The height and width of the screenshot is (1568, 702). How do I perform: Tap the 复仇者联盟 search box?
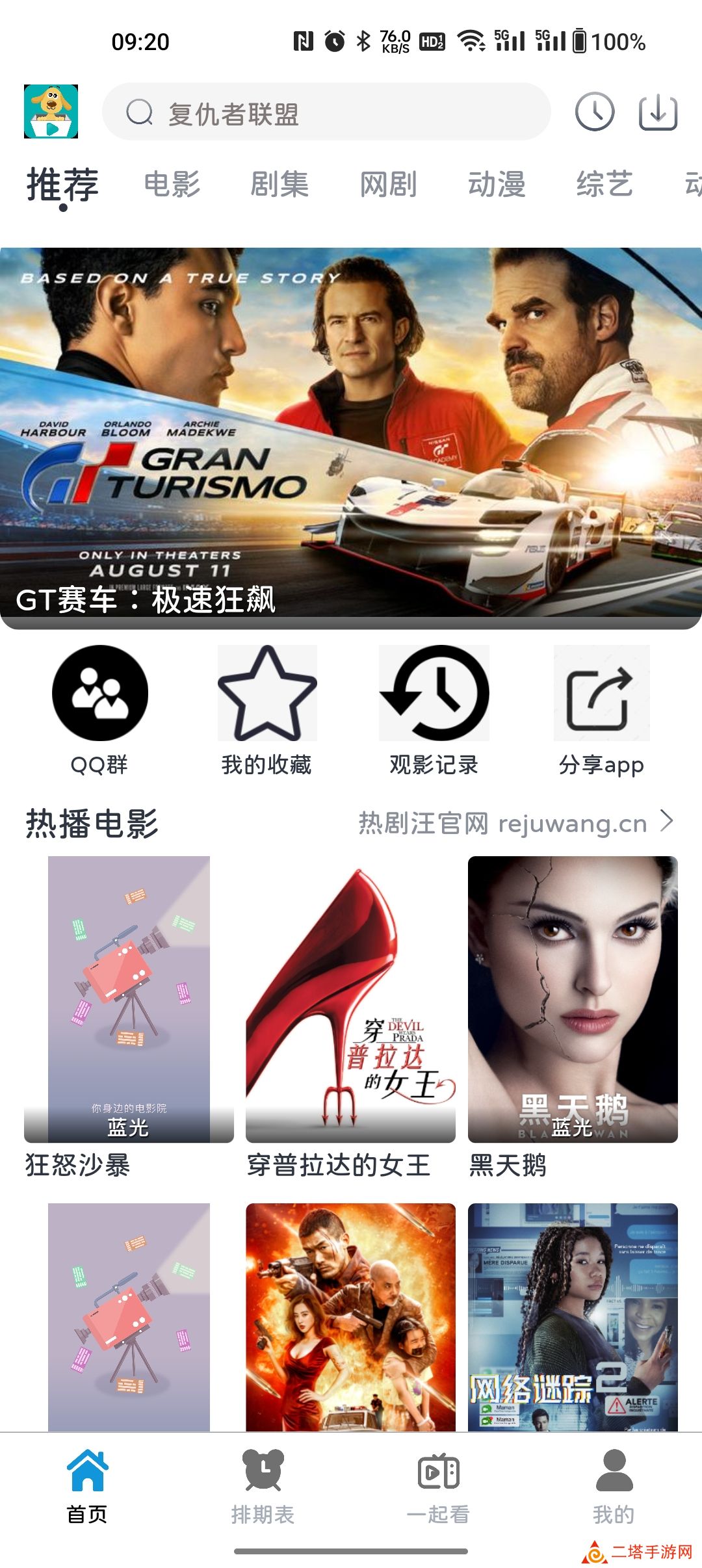[x=325, y=112]
